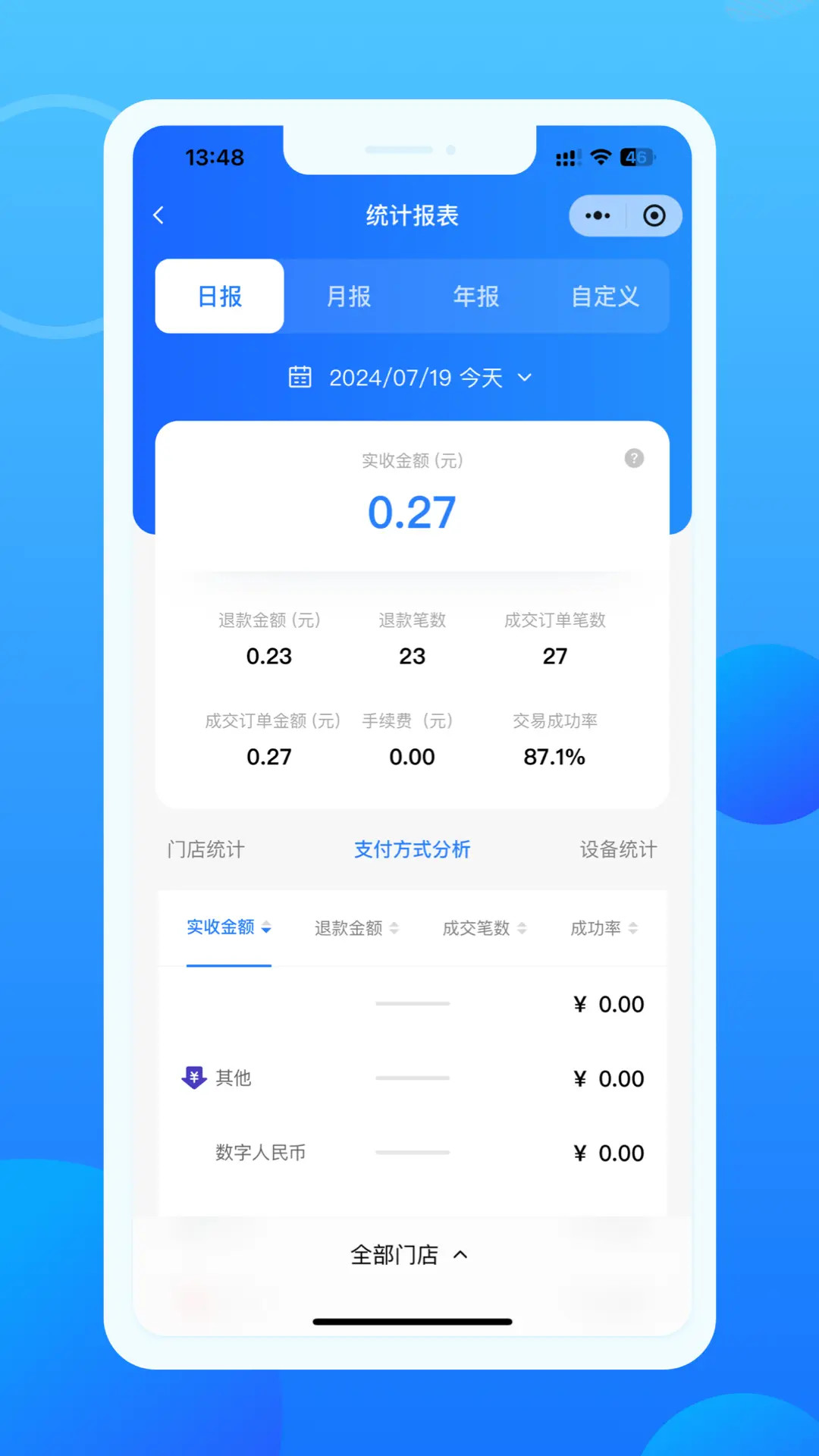Tap the Wi-Fi icon in the status bar
819x1456 pixels.
(x=601, y=157)
